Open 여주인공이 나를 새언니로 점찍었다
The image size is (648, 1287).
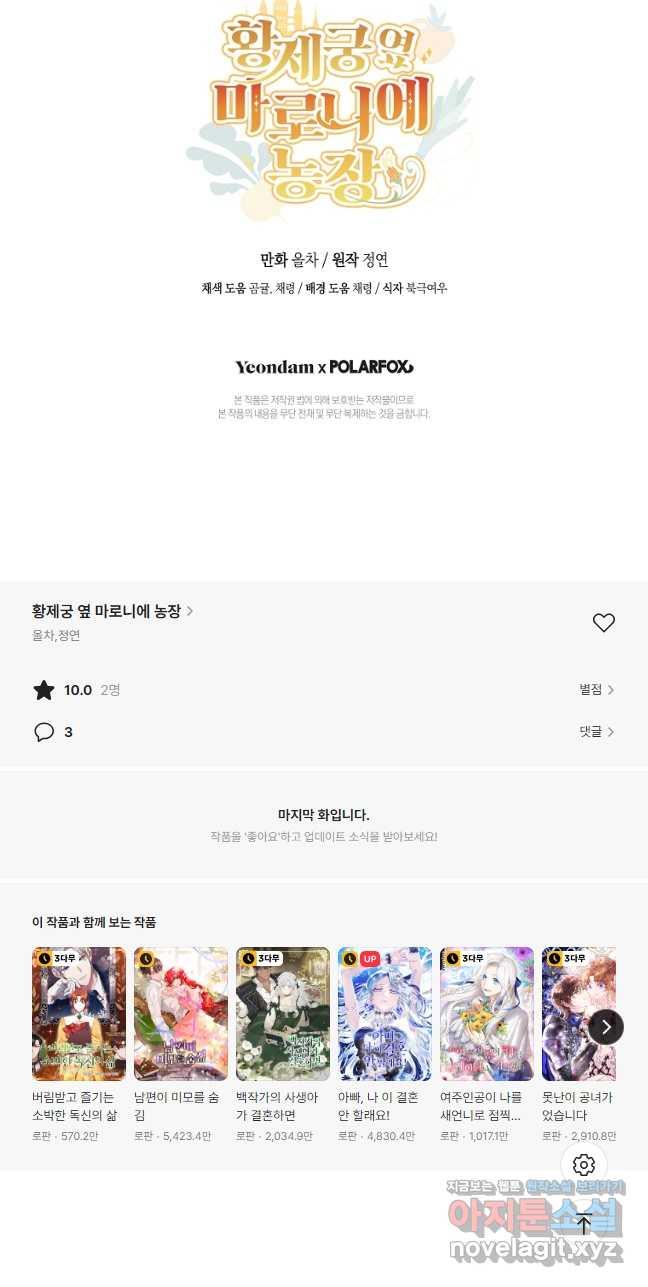pyautogui.click(x=487, y=1014)
